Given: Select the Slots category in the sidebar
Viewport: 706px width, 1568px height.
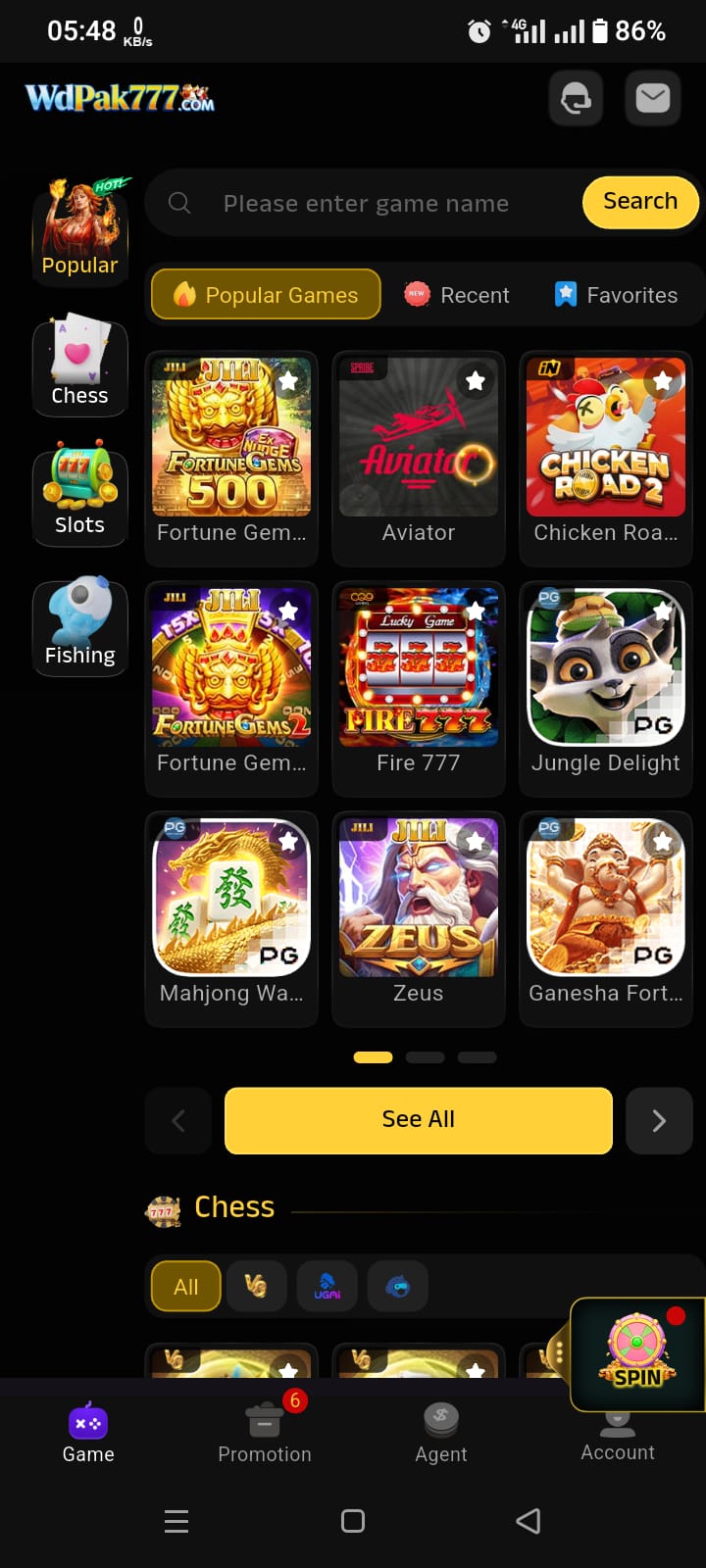Looking at the screenshot, I should (79, 495).
